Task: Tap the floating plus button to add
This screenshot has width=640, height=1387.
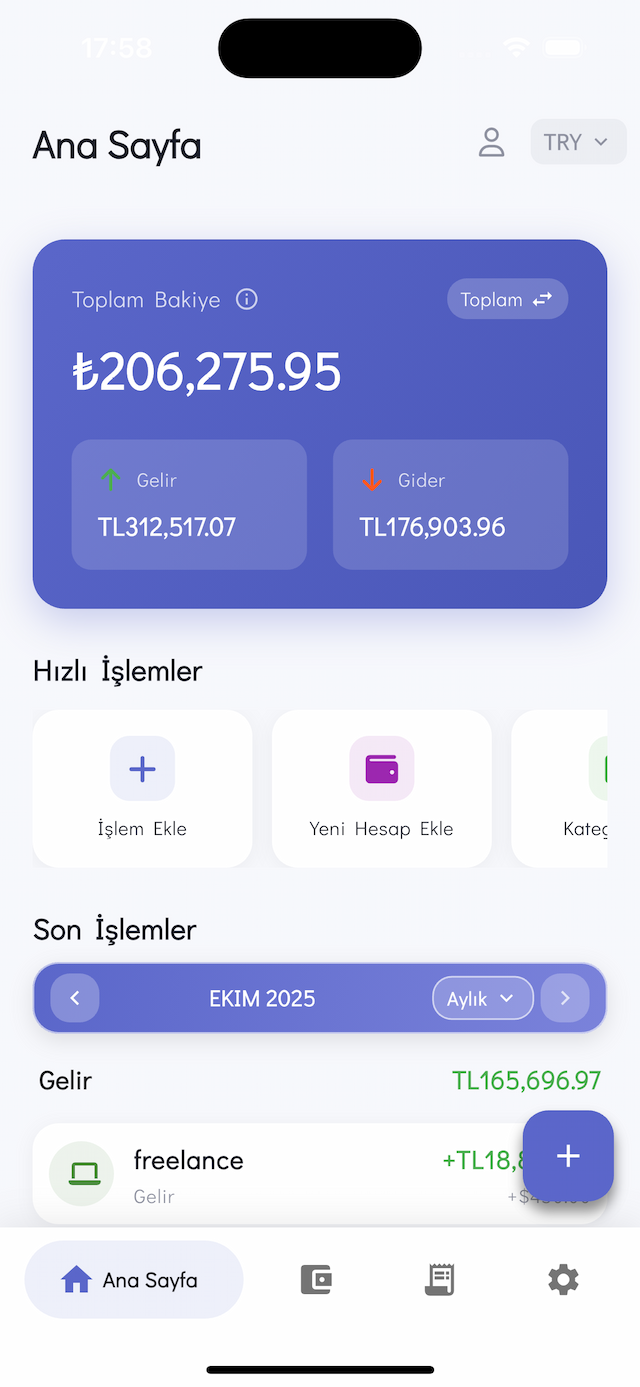Action: coord(568,1155)
